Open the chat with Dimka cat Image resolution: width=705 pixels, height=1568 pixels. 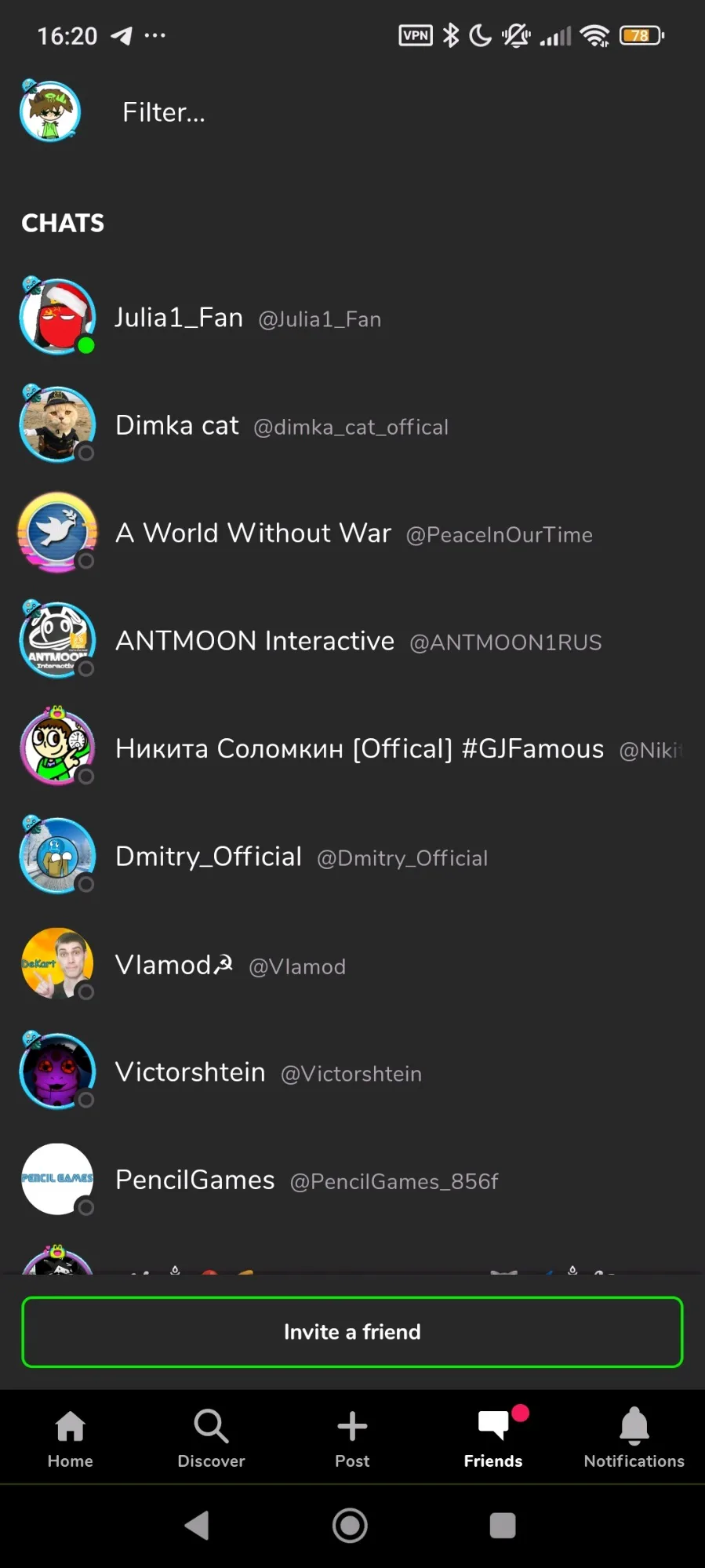click(352, 425)
